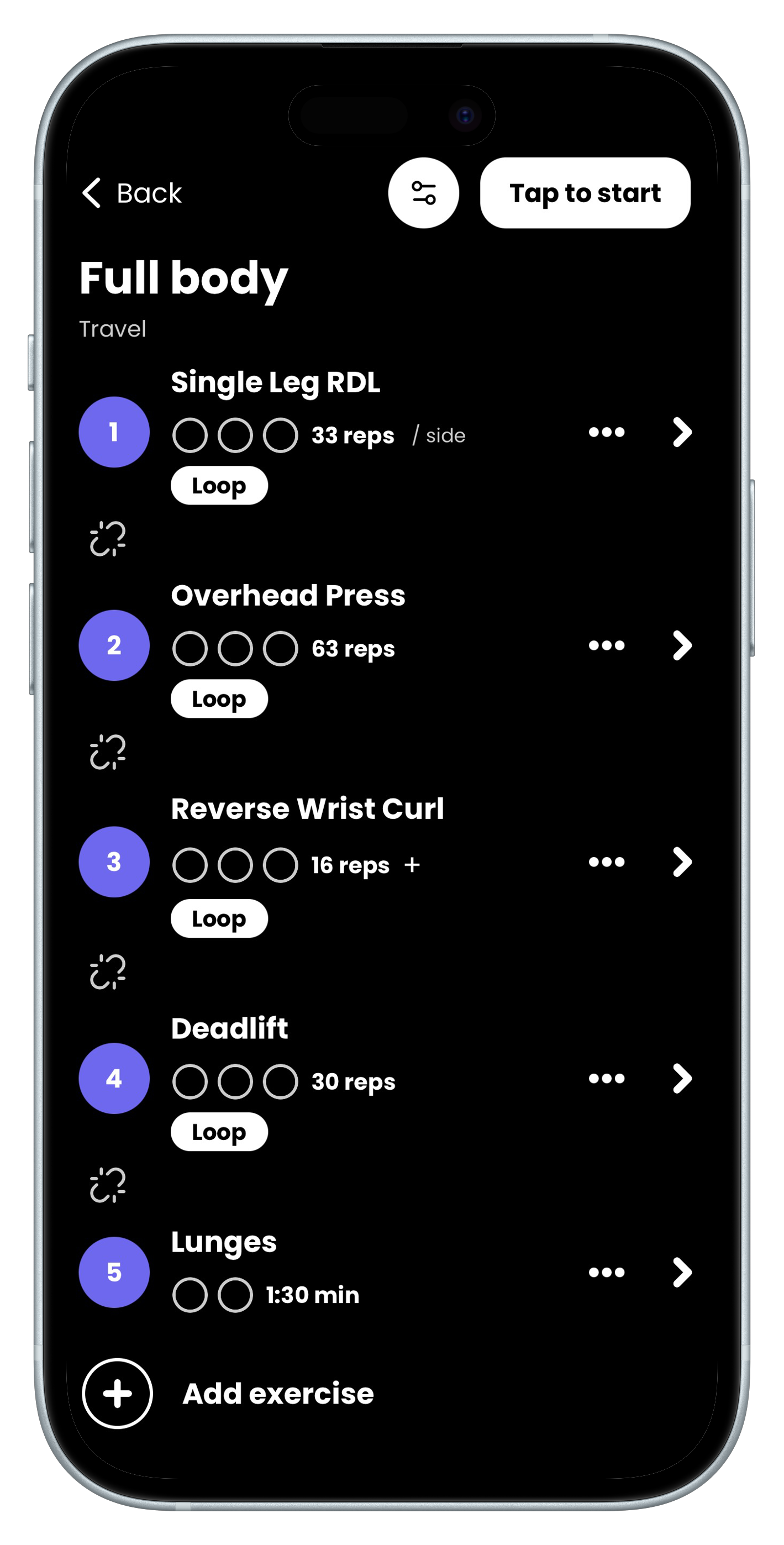Open the workout settings sliders icon
The height and width of the screenshot is (1545, 784).
(x=423, y=193)
